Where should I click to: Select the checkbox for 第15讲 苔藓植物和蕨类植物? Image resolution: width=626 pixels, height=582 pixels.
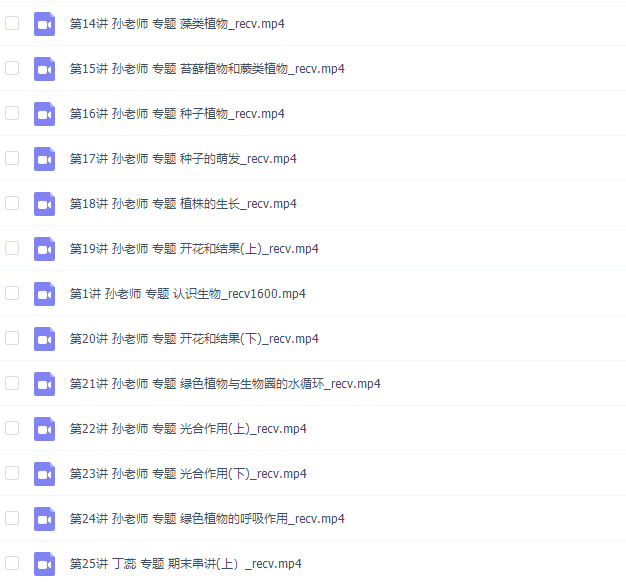12,68
